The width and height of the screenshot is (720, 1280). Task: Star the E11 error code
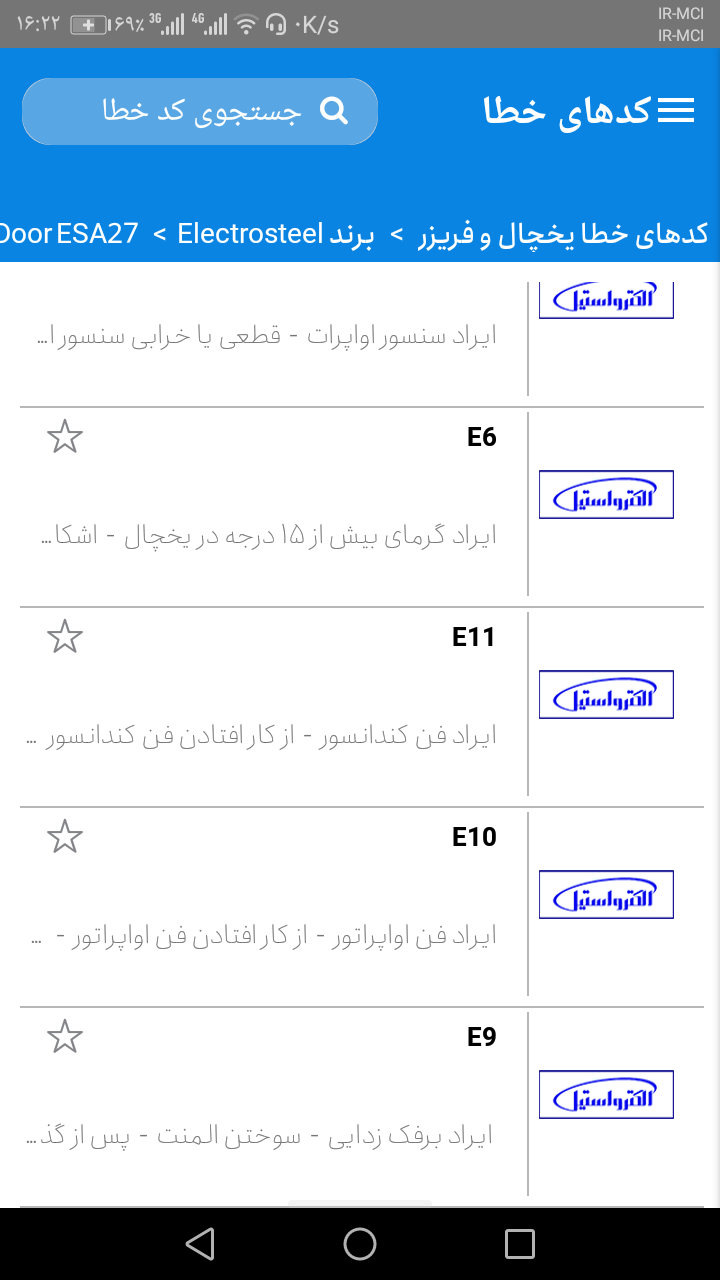tap(65, 637)
